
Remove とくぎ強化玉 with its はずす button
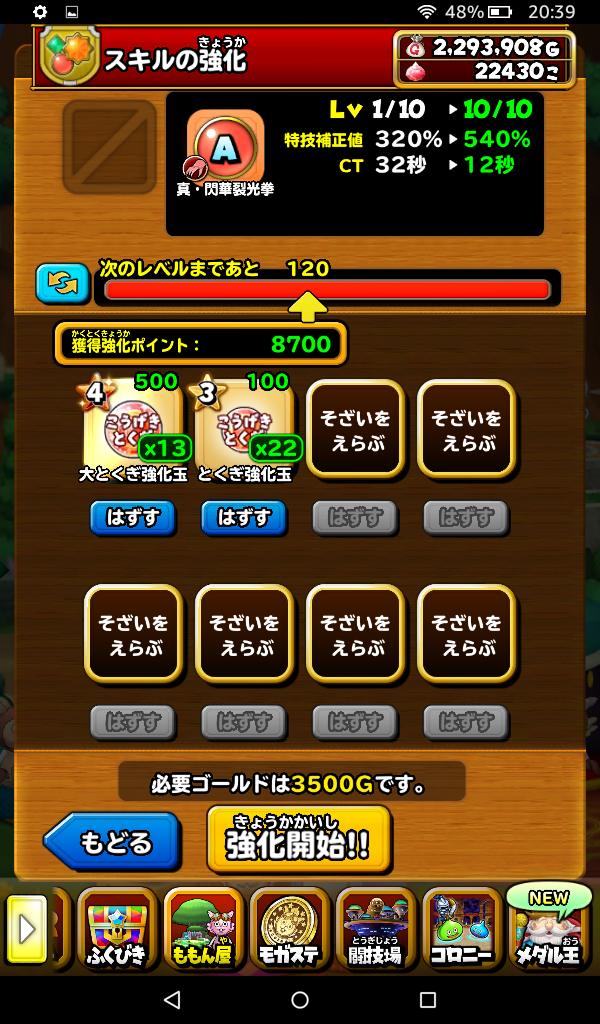click(244, 517)
